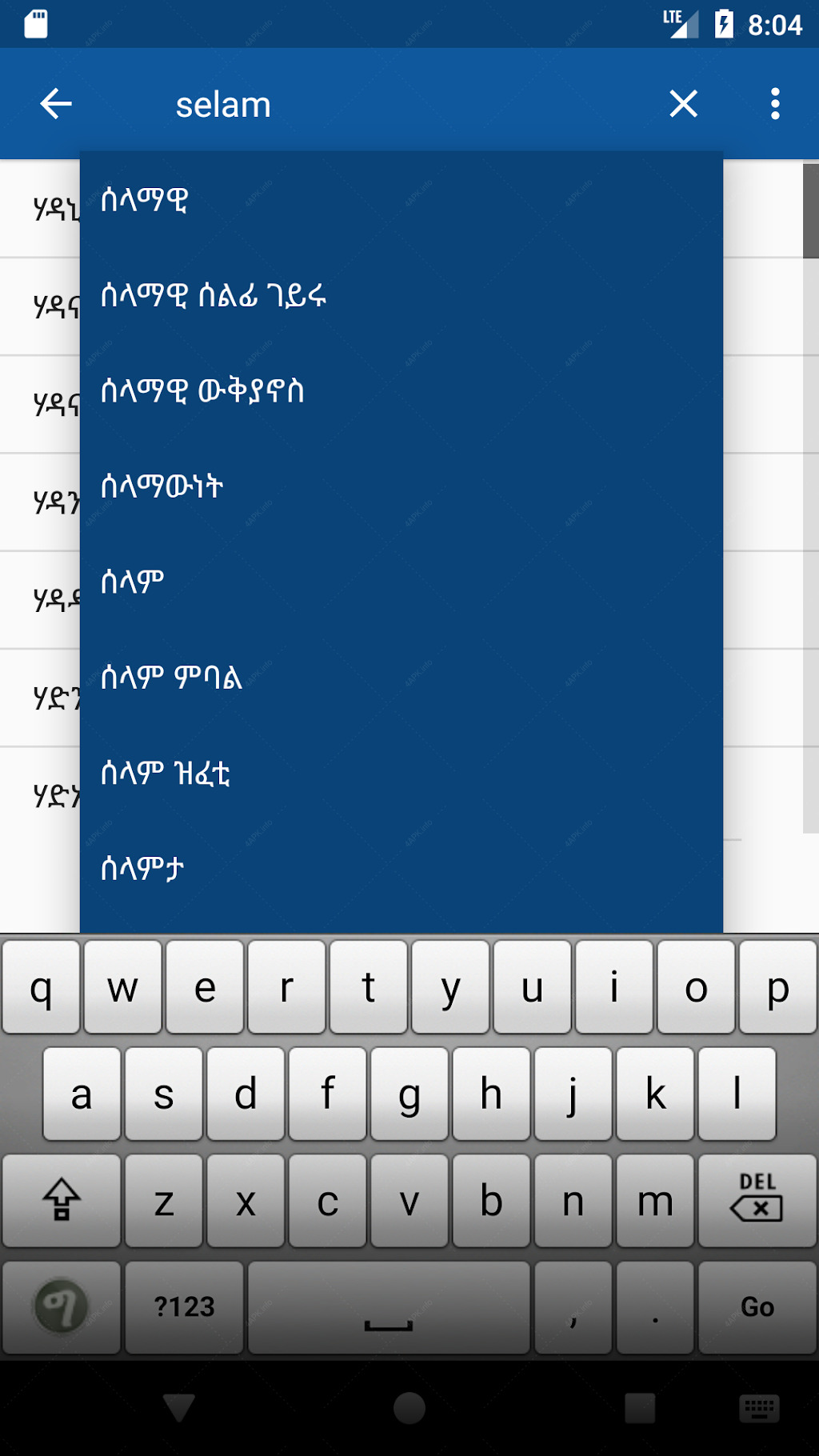The height and width of the screenshot is (1456, 819).
Task: Pick the suggestion ሰላማዊ ውቅያኖስ
Action: coord(402,390)
